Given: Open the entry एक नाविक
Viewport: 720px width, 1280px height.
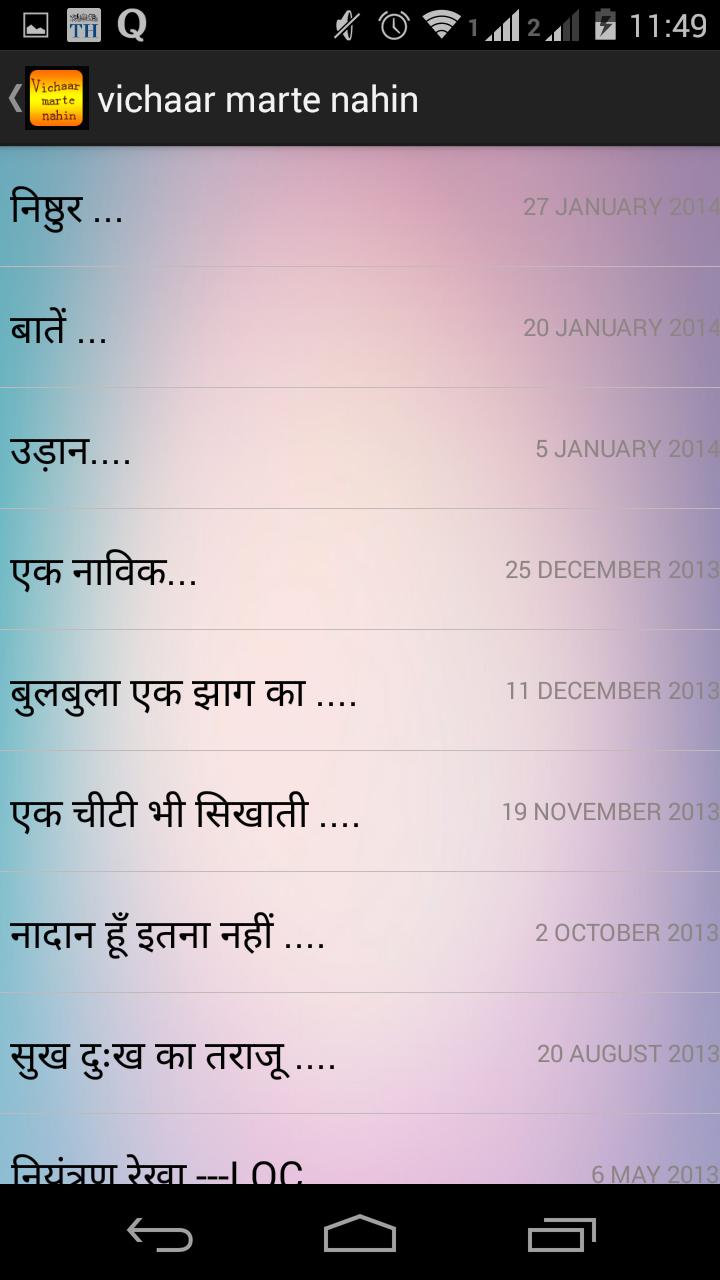Looking at the screenshot, I should (360, 570).
